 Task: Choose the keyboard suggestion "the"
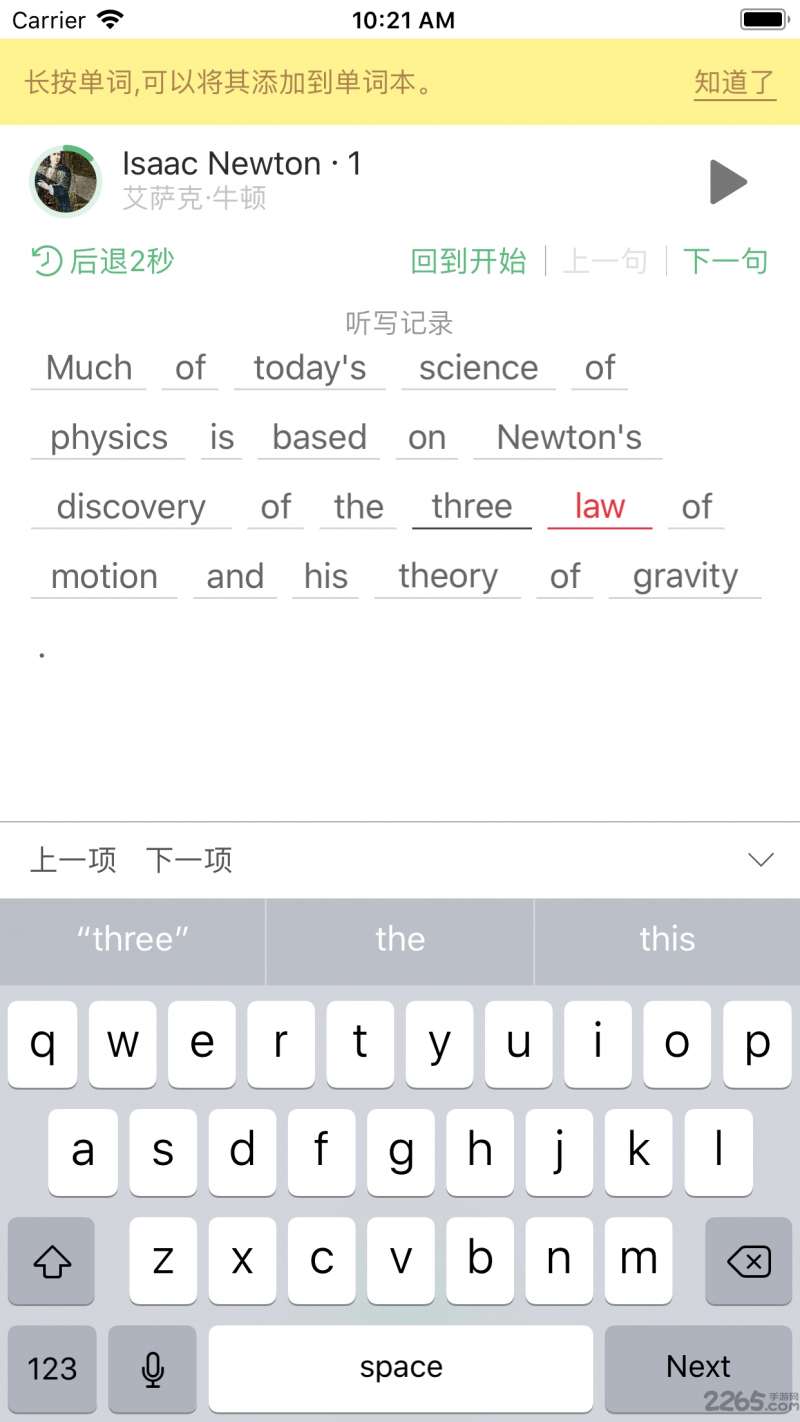[x=400, y=940]
